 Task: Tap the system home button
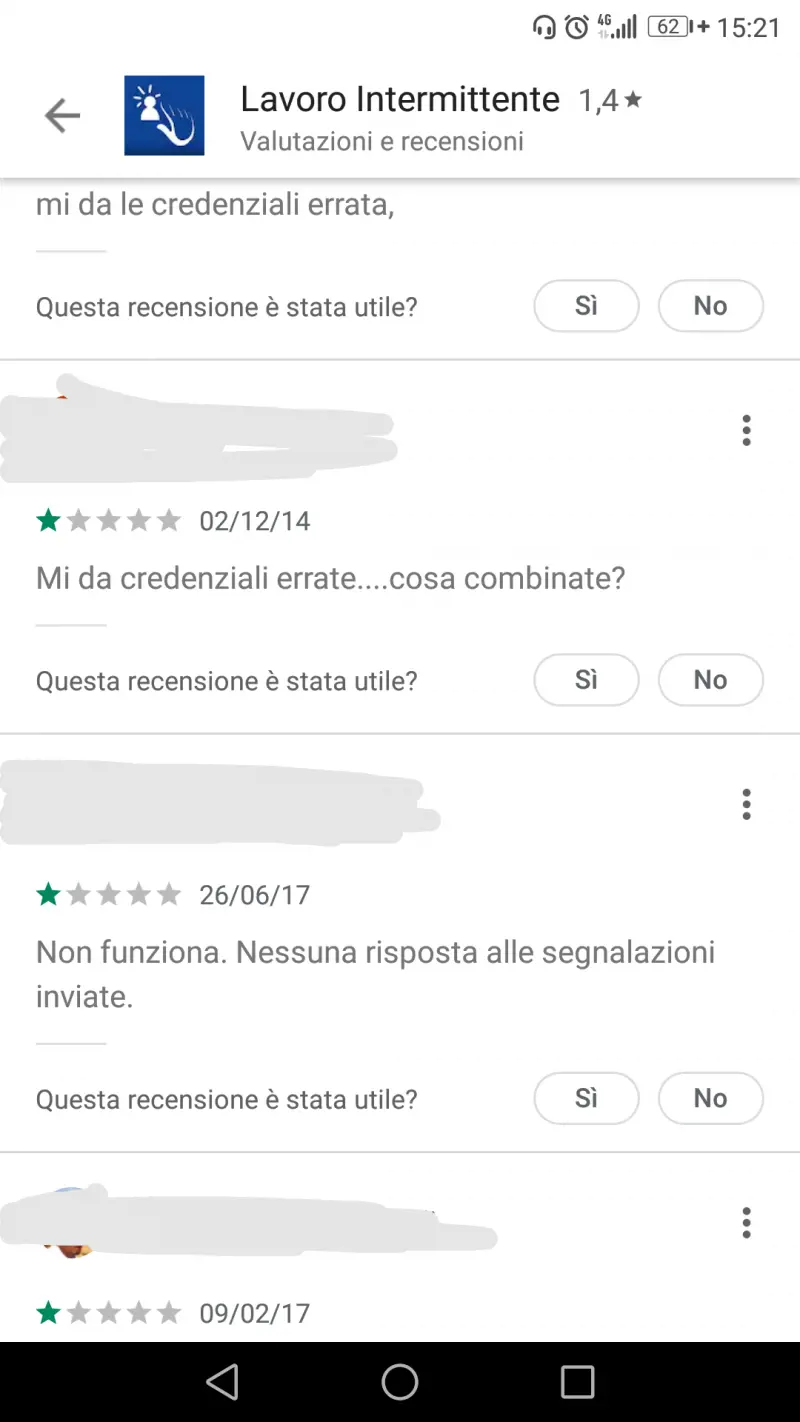point(400,1382)
